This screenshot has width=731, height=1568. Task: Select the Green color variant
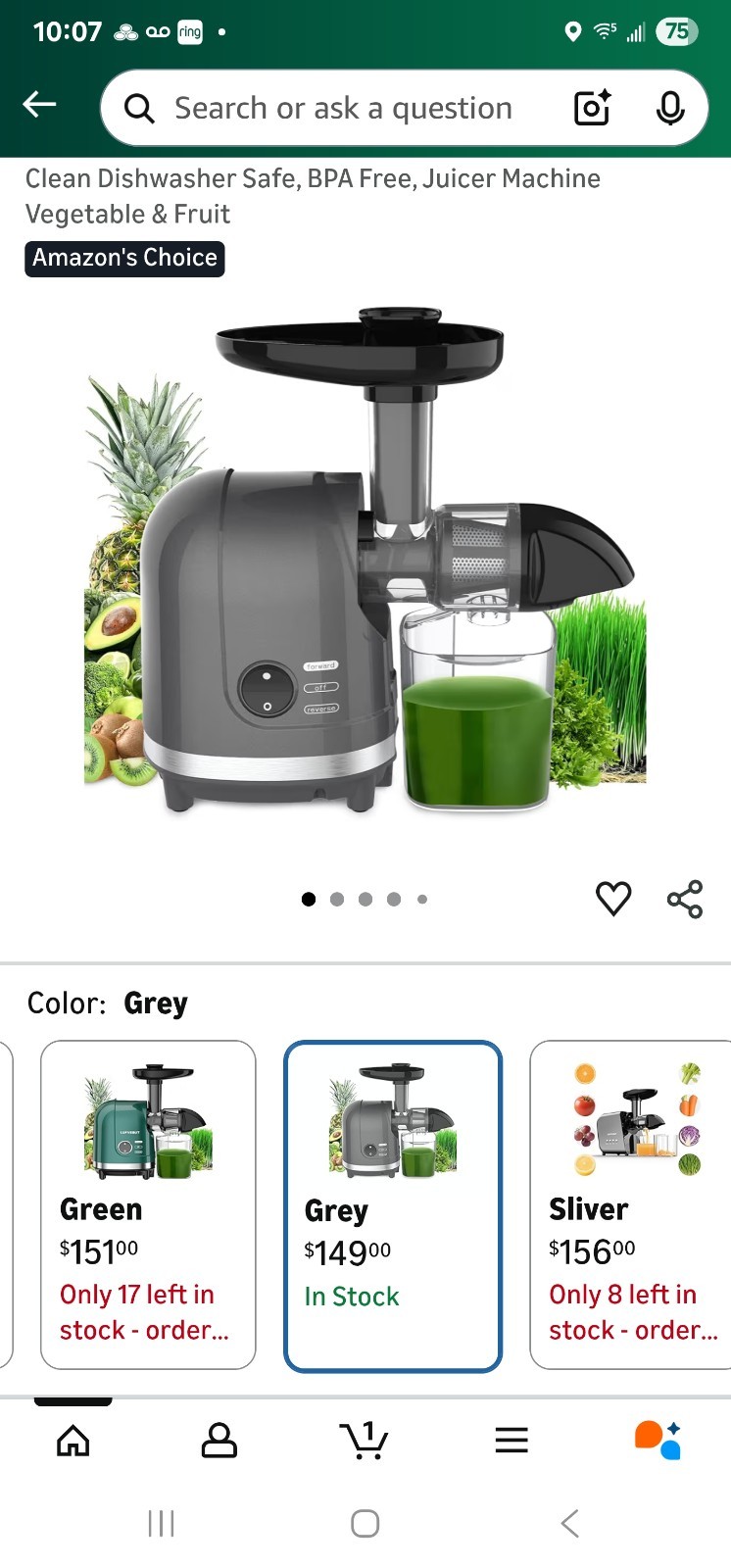[148, 1205]
